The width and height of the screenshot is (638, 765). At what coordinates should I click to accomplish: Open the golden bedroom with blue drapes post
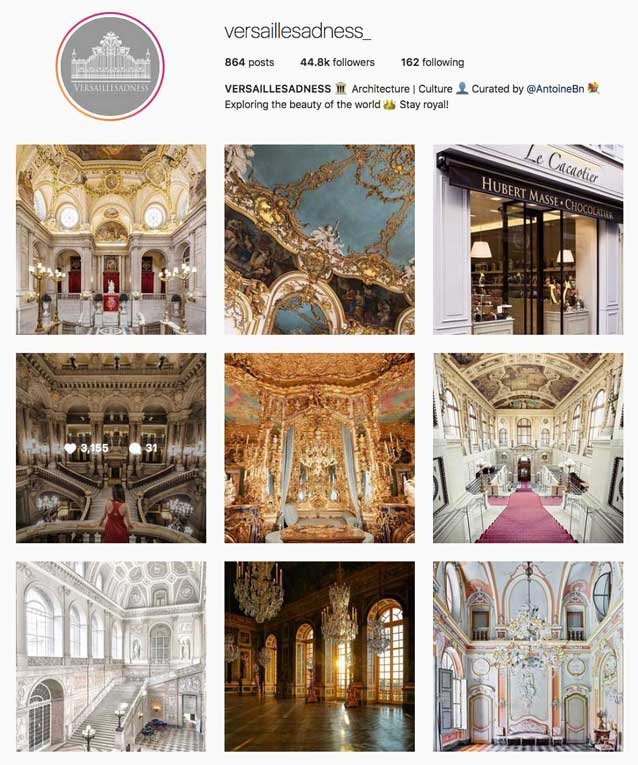(x=319, y=447)
